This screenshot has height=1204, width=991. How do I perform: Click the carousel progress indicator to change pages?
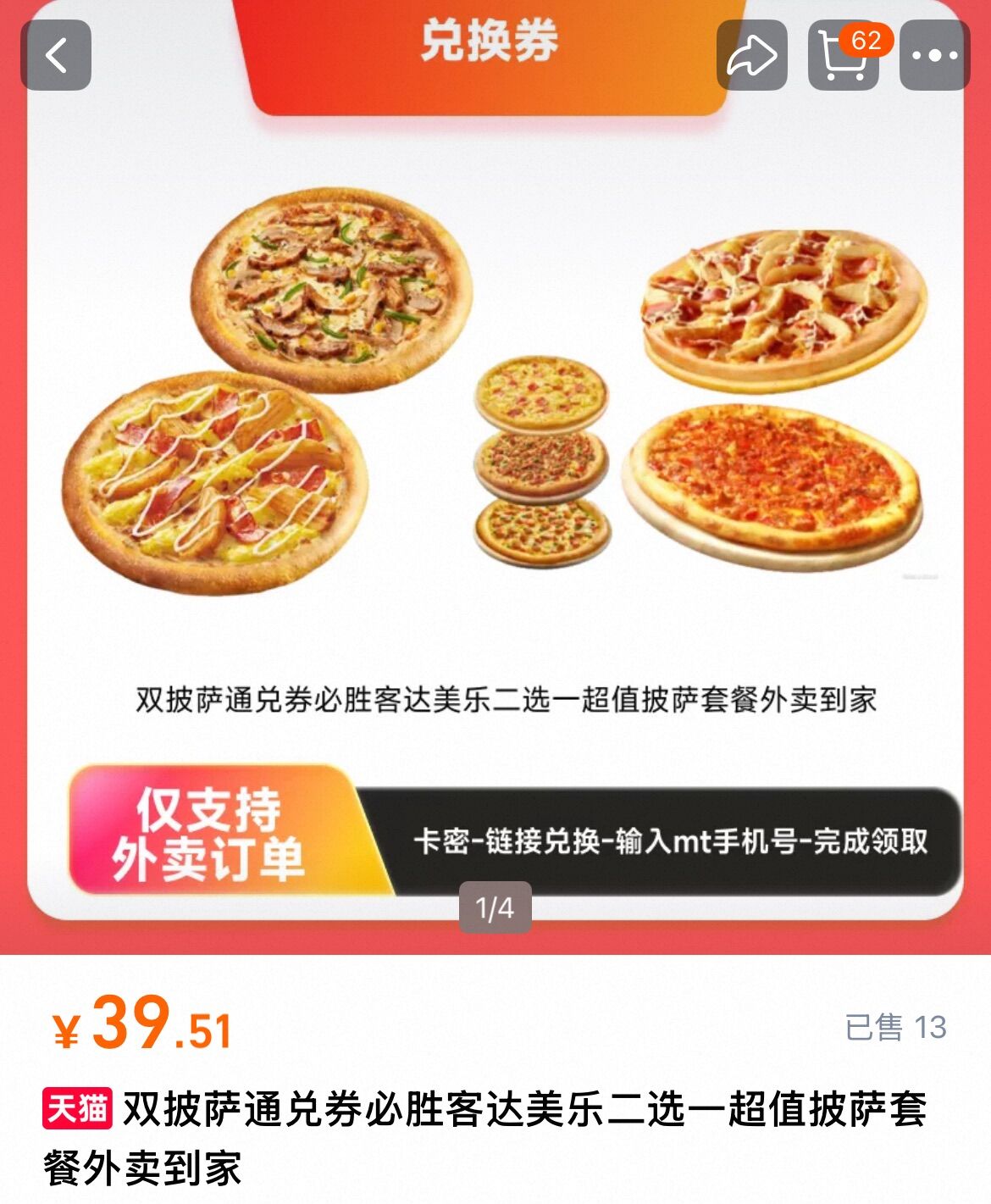495,907
